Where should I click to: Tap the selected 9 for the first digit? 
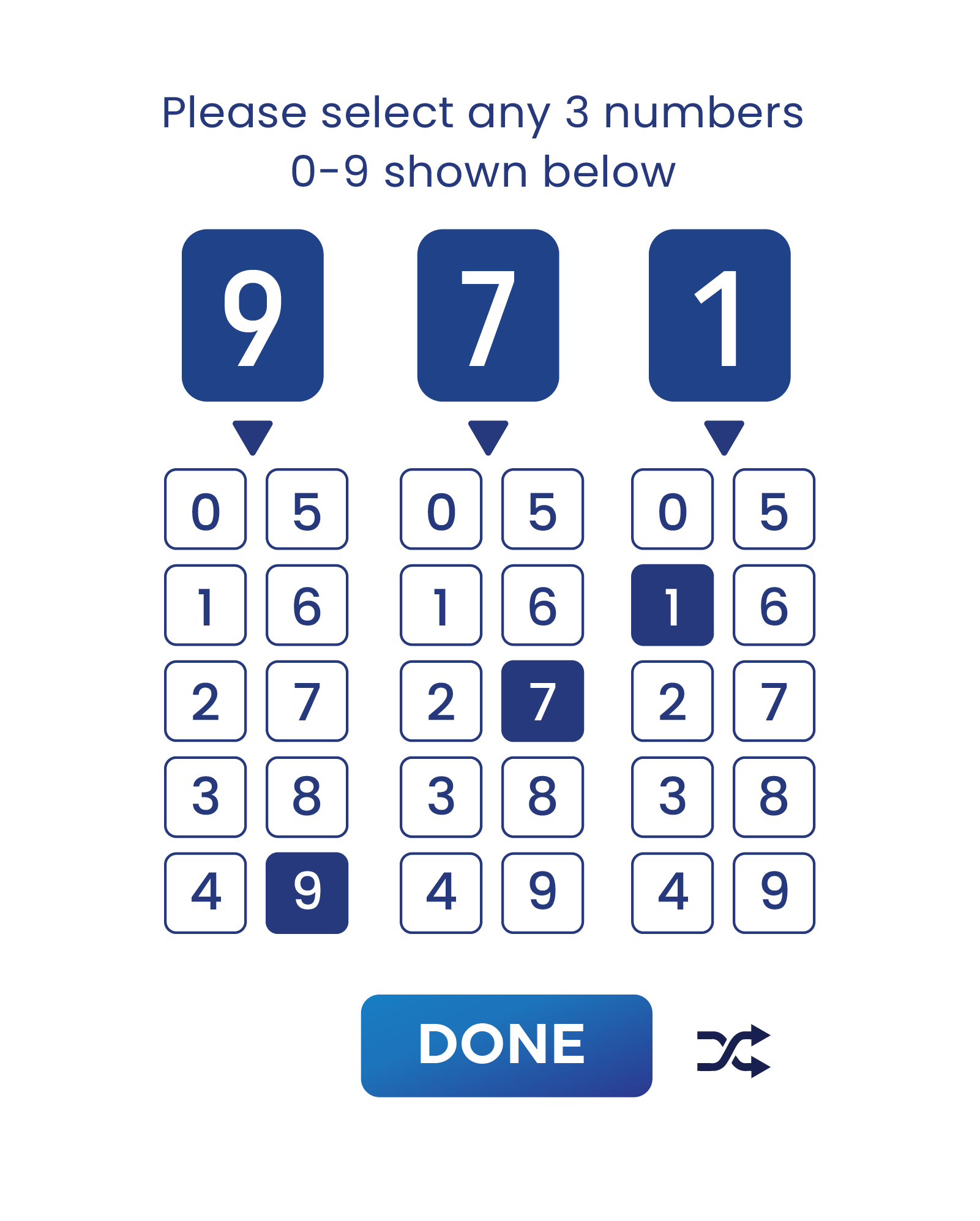[x=307, y=892]
